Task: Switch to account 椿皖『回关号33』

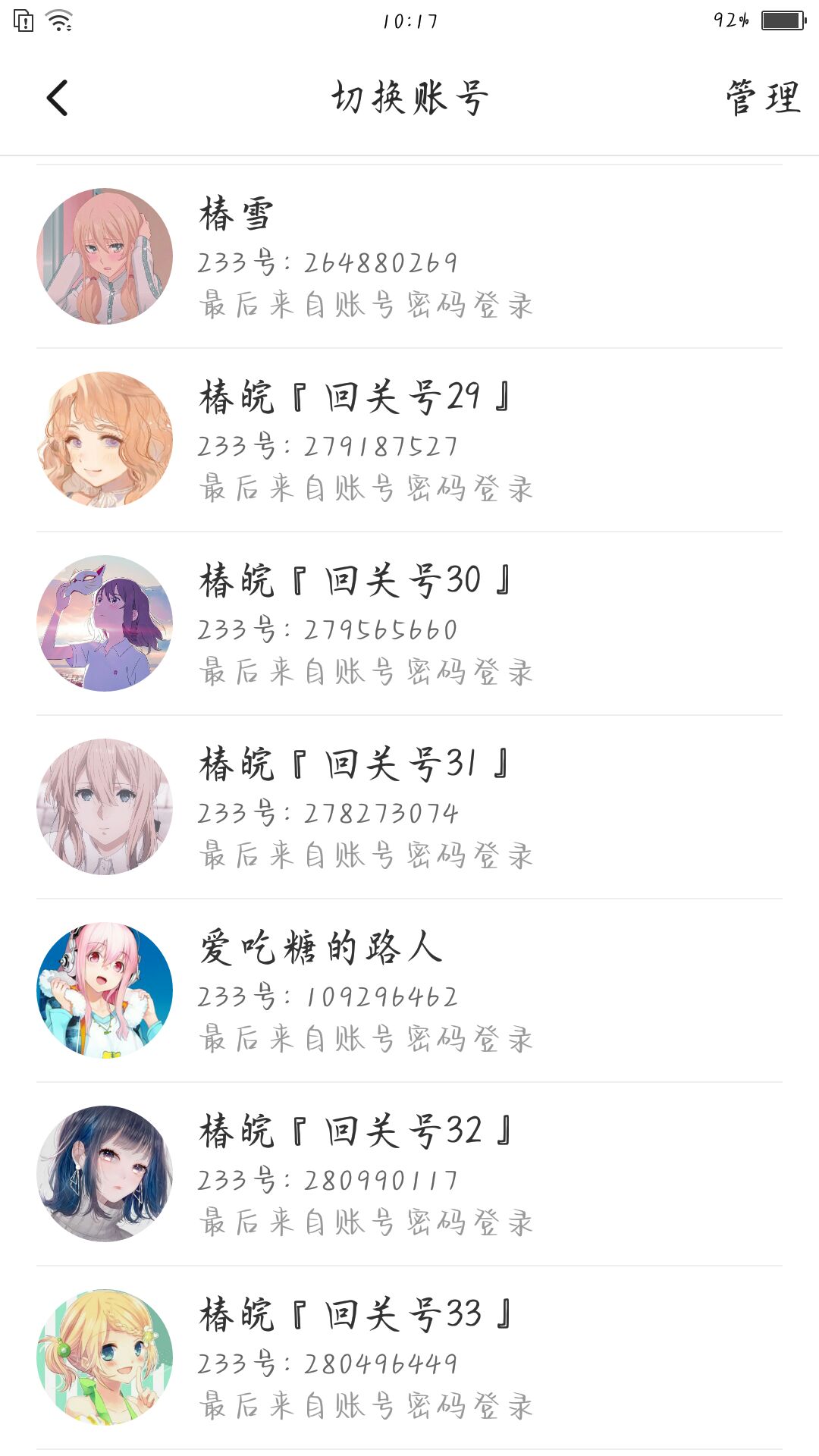Action: pyautogui.click(x=409, y=1357)
